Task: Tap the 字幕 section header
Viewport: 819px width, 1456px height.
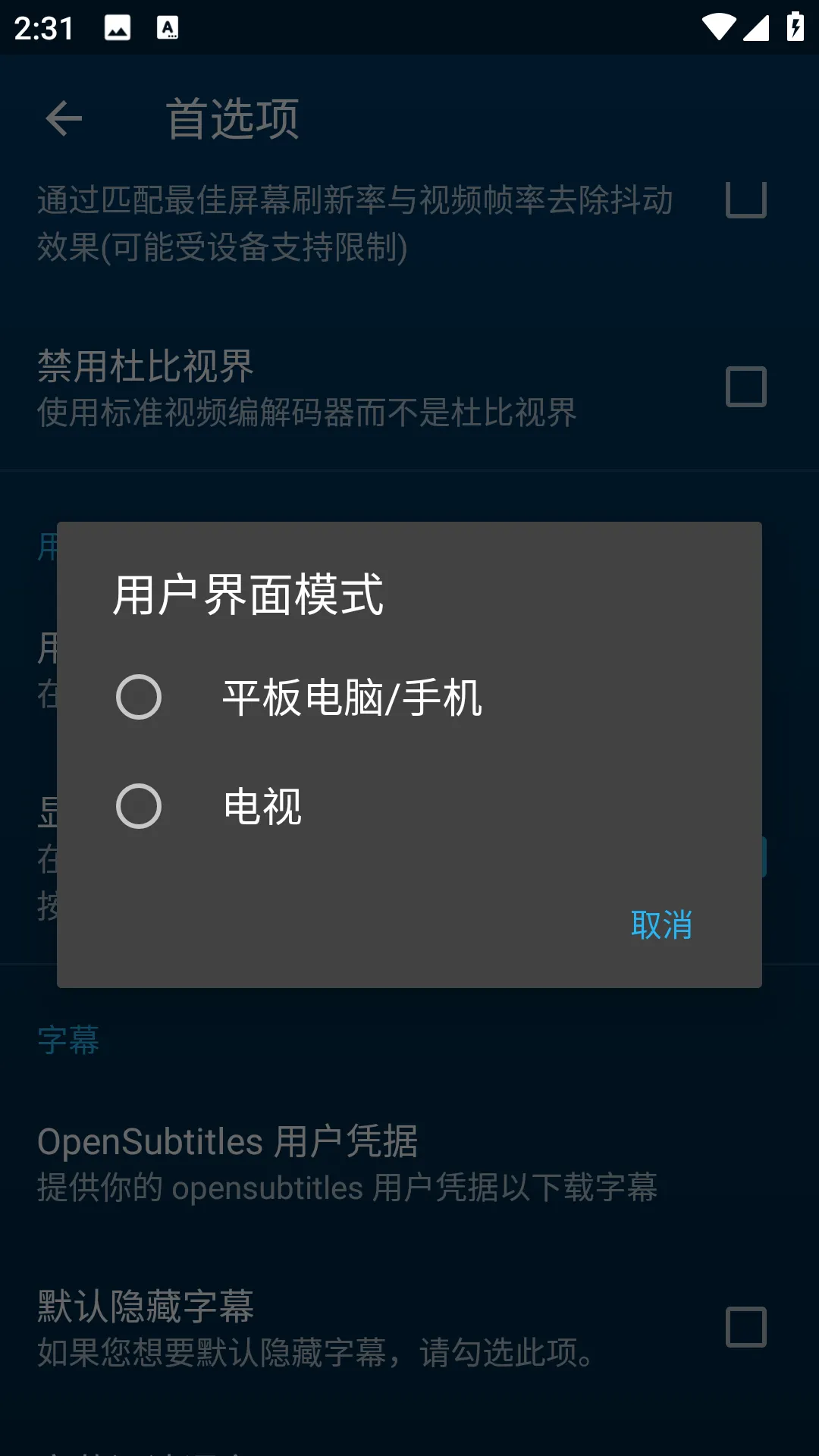Action: pos(68,1040)
